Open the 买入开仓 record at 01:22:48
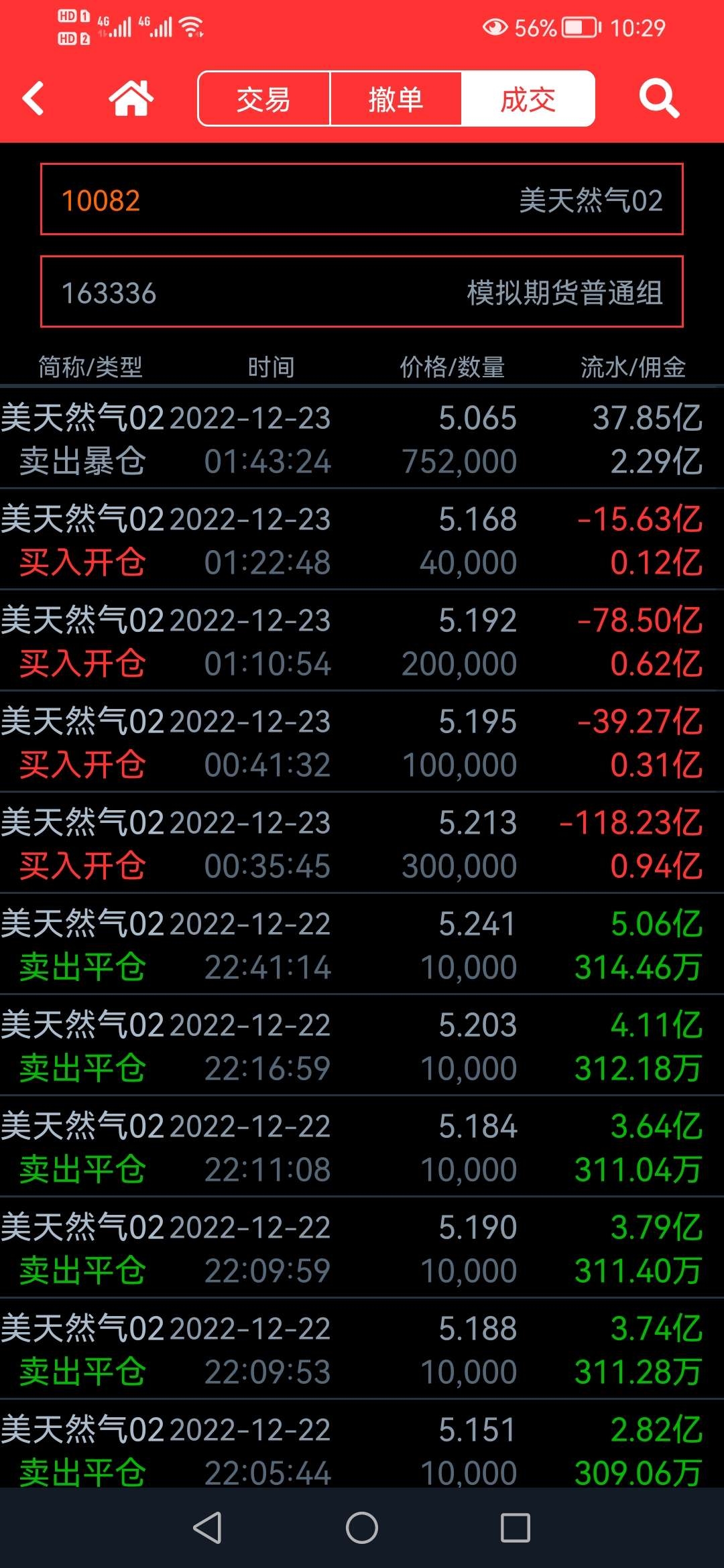The height and width of the screenshot is (1568, 724). tap(362, 539)
